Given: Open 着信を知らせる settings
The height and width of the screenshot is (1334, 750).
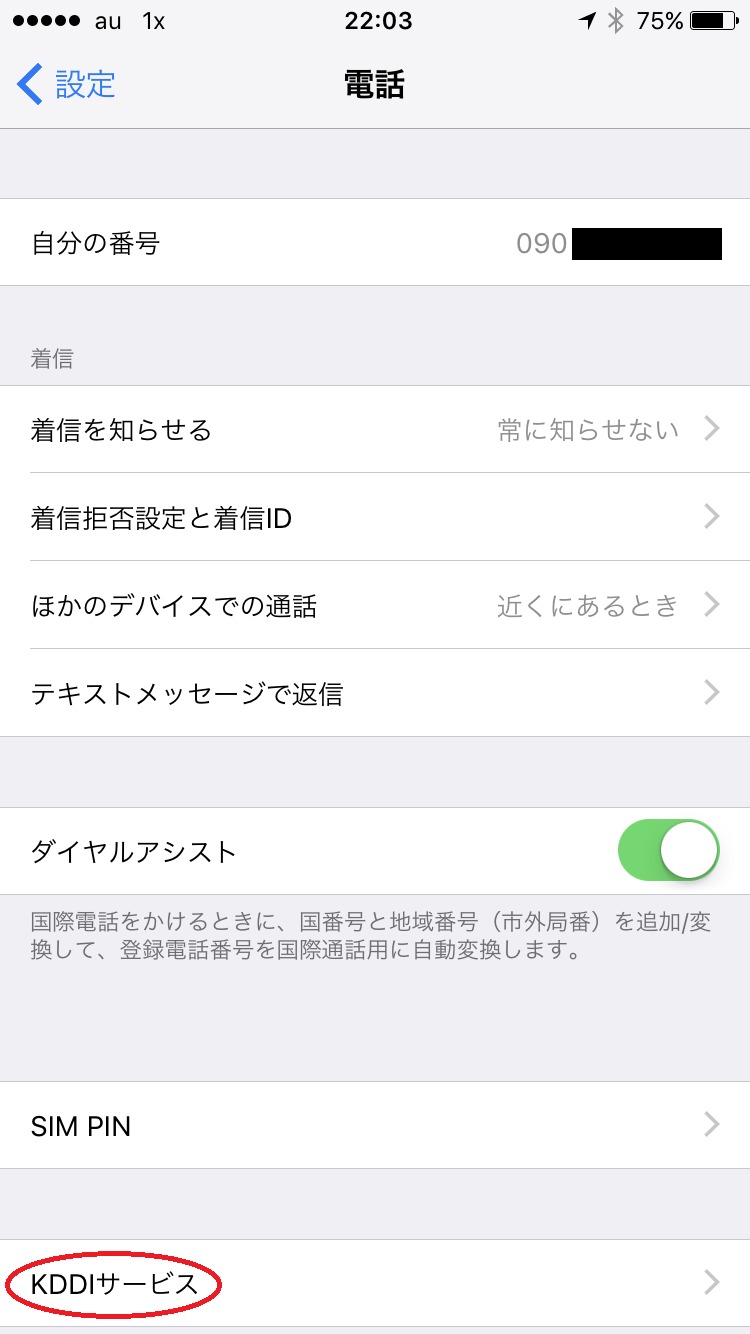Looking at the screenshot, I should point(375,430).
